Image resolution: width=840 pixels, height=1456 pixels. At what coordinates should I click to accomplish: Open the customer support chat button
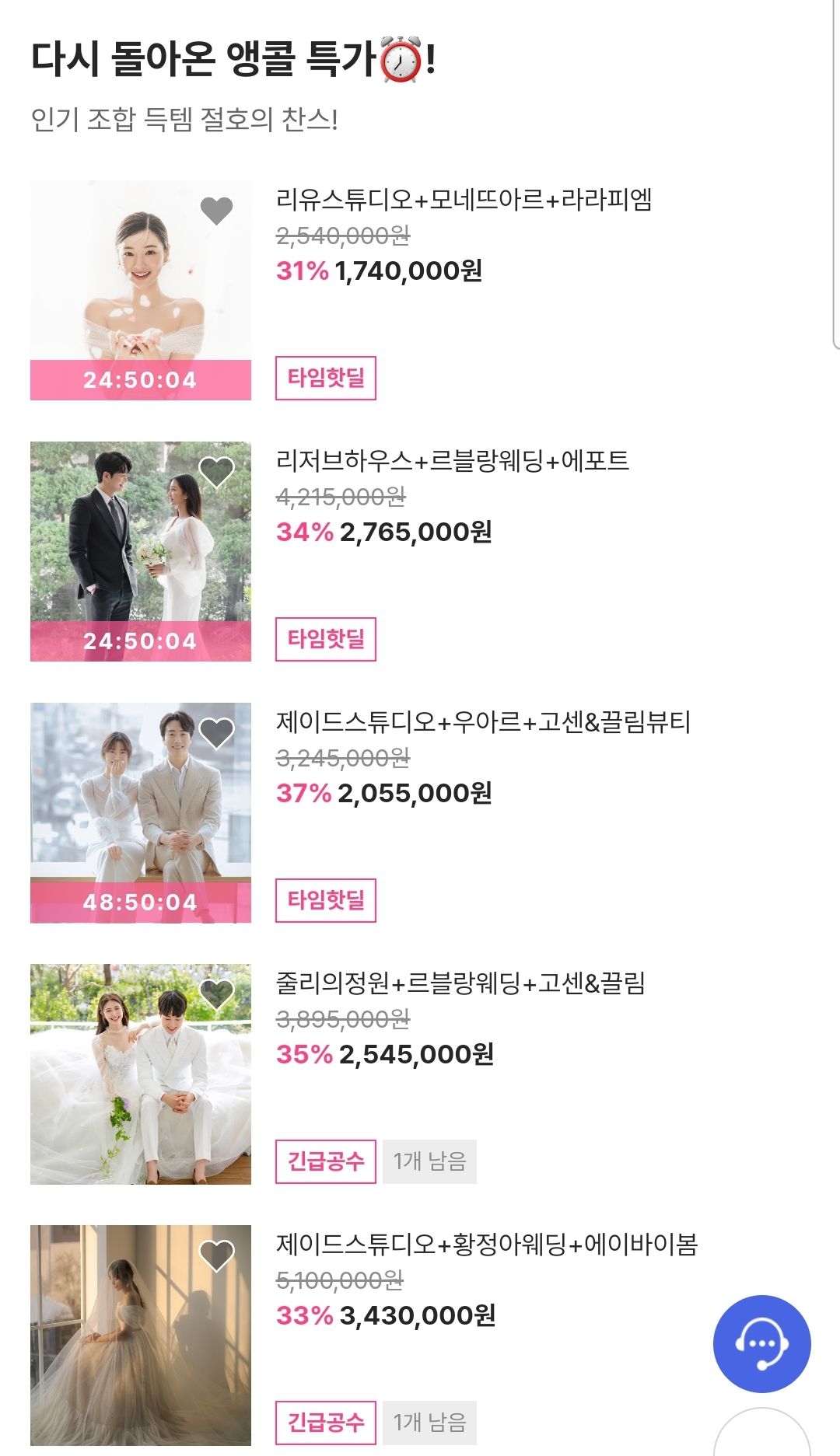761,1343
